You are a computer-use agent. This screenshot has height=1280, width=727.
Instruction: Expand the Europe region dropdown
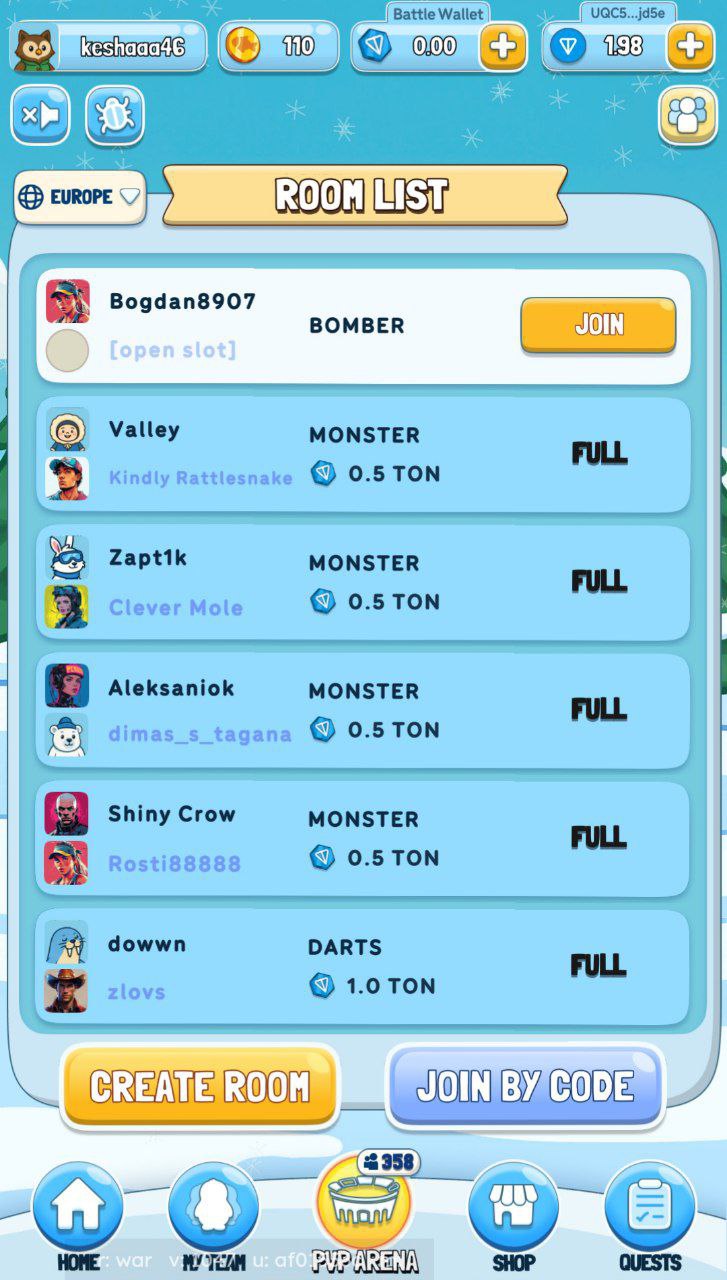point(80,197)
